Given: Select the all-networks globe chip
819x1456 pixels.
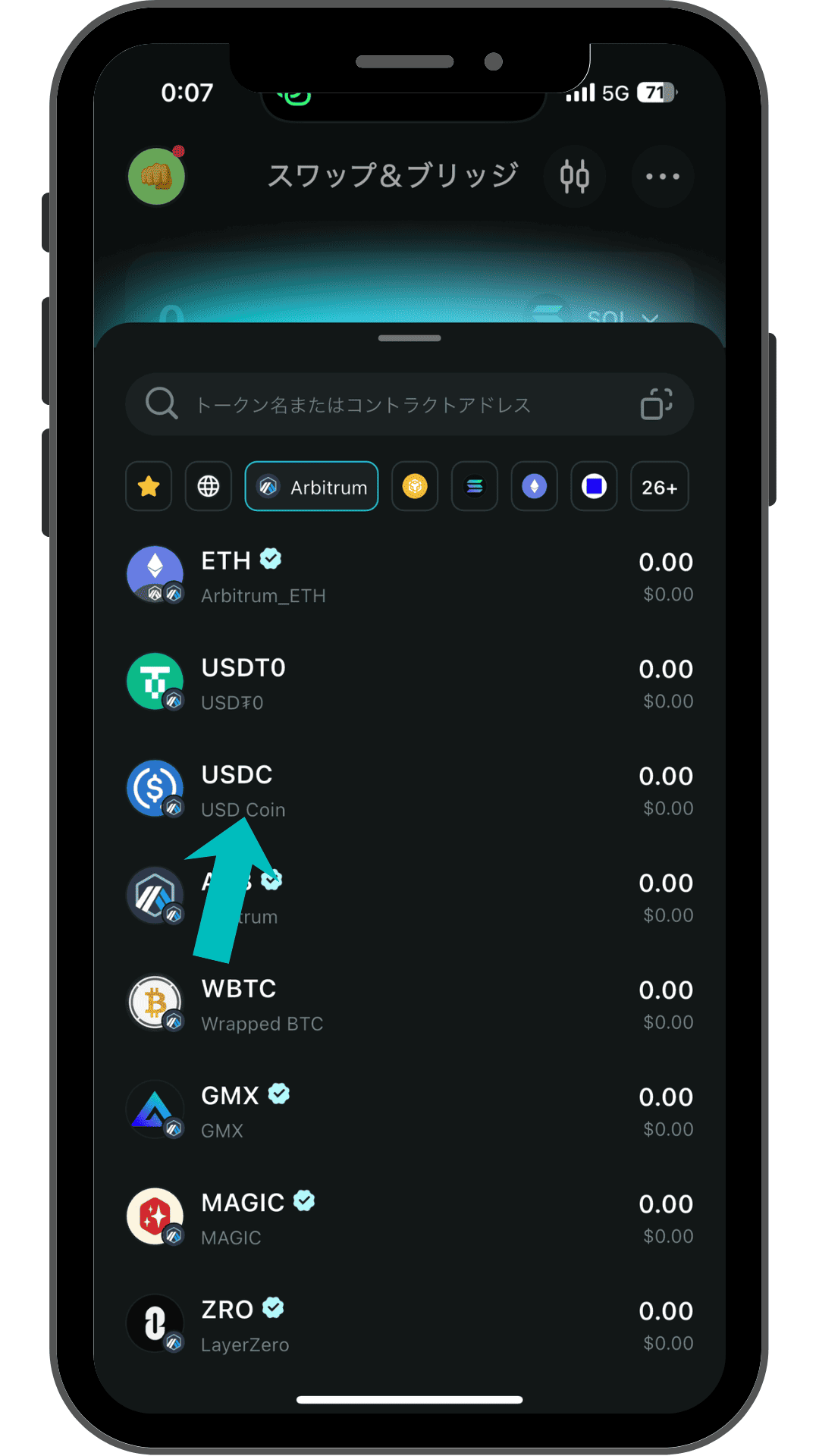Looking at the screenshot, I should pyautogui.click(x=209, y=486).
